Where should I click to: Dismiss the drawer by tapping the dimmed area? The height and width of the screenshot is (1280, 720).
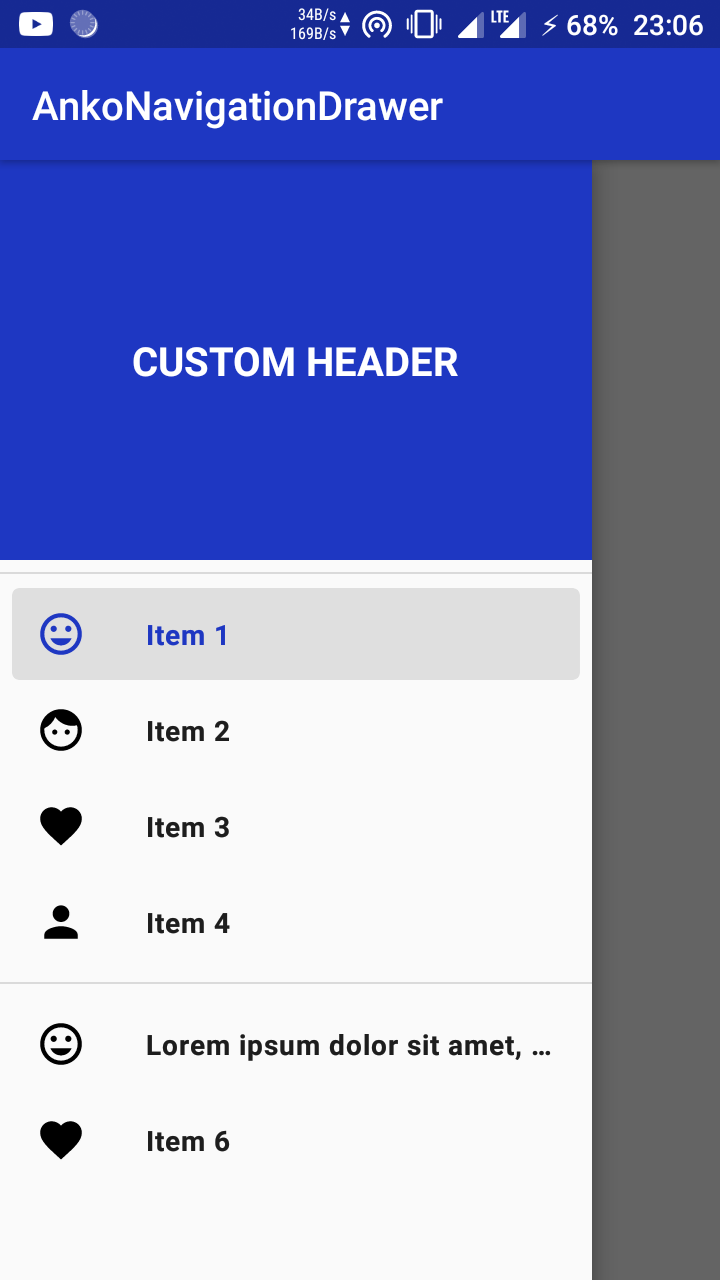pyautogui.click(x=656, y=700)
